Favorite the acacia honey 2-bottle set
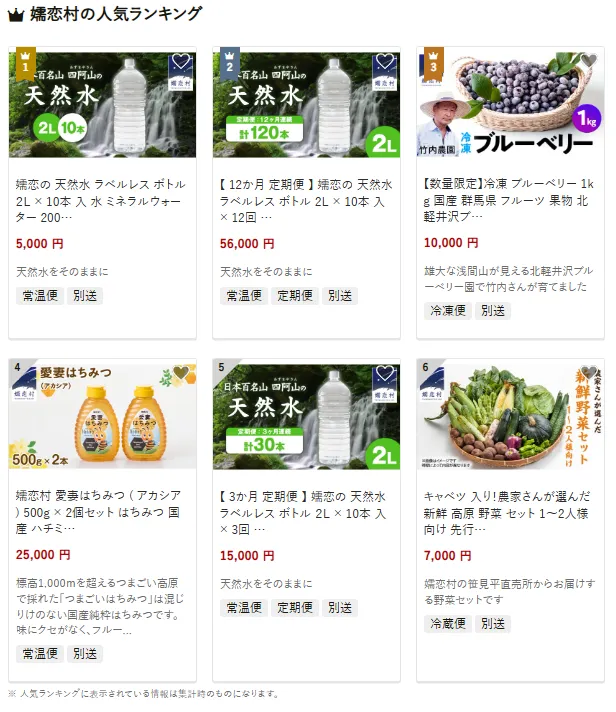 [181, 375]
